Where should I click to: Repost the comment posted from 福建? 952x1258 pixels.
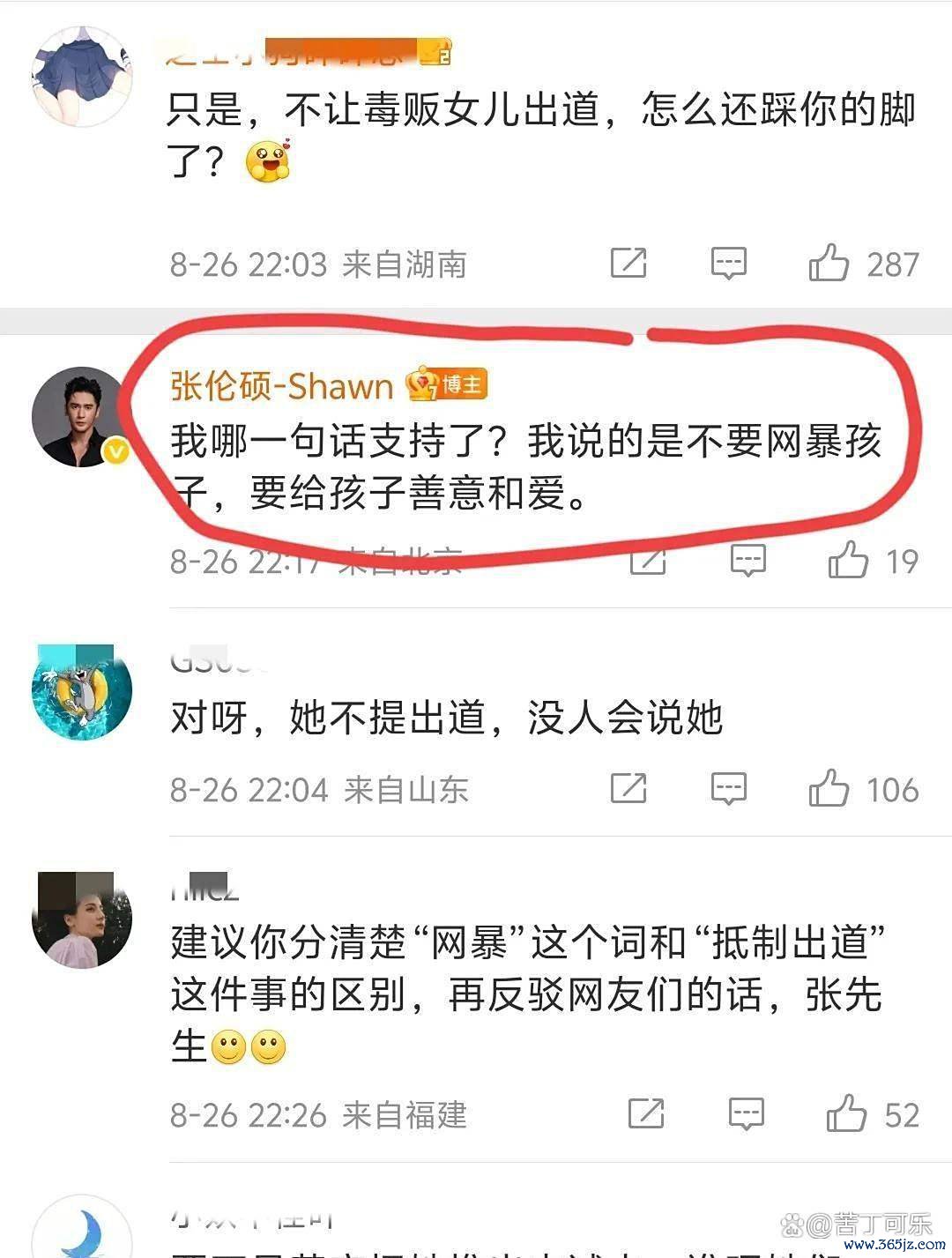[x=646, y=1114]
